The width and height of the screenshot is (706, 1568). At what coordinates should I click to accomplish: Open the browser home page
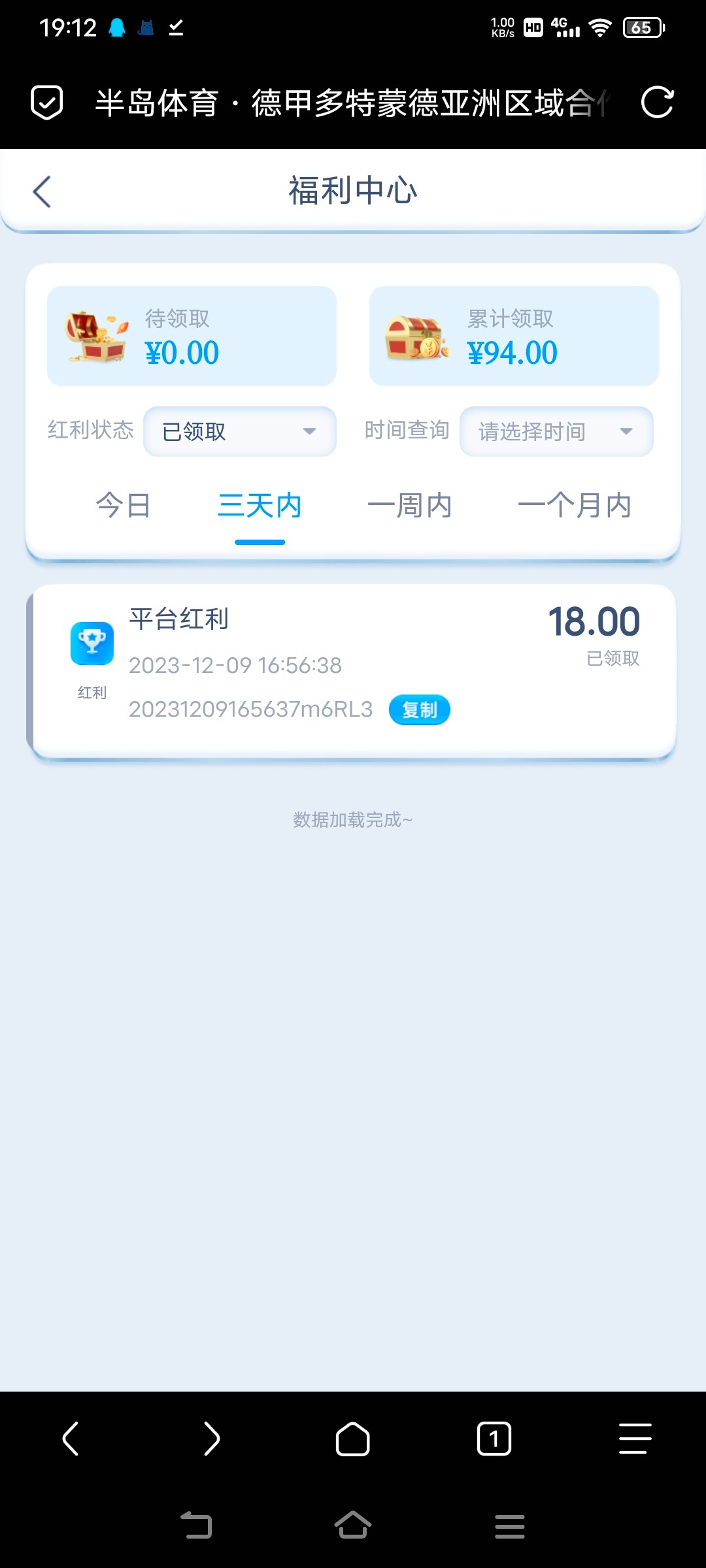(x=352, y=1439)
